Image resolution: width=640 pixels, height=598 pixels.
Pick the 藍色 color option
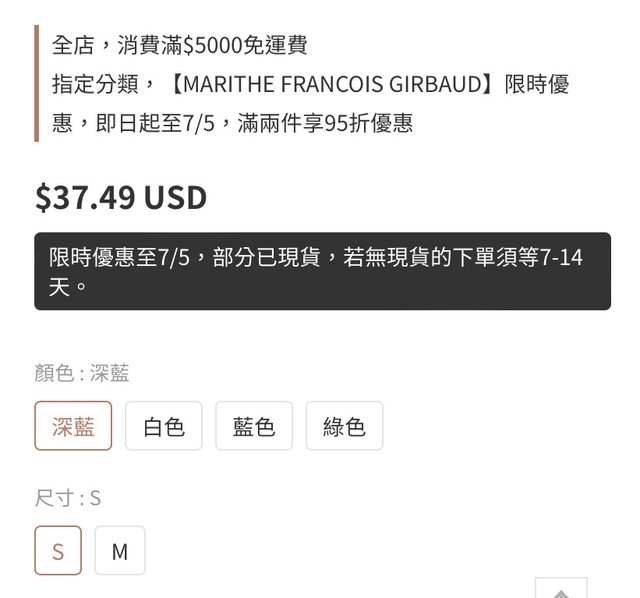click(254, 426)
